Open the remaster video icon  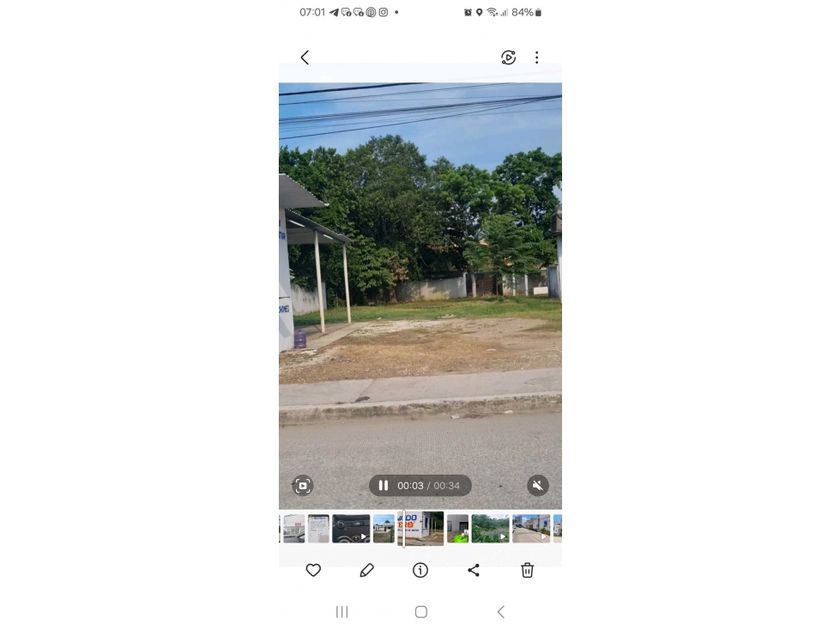pos(508,58)
